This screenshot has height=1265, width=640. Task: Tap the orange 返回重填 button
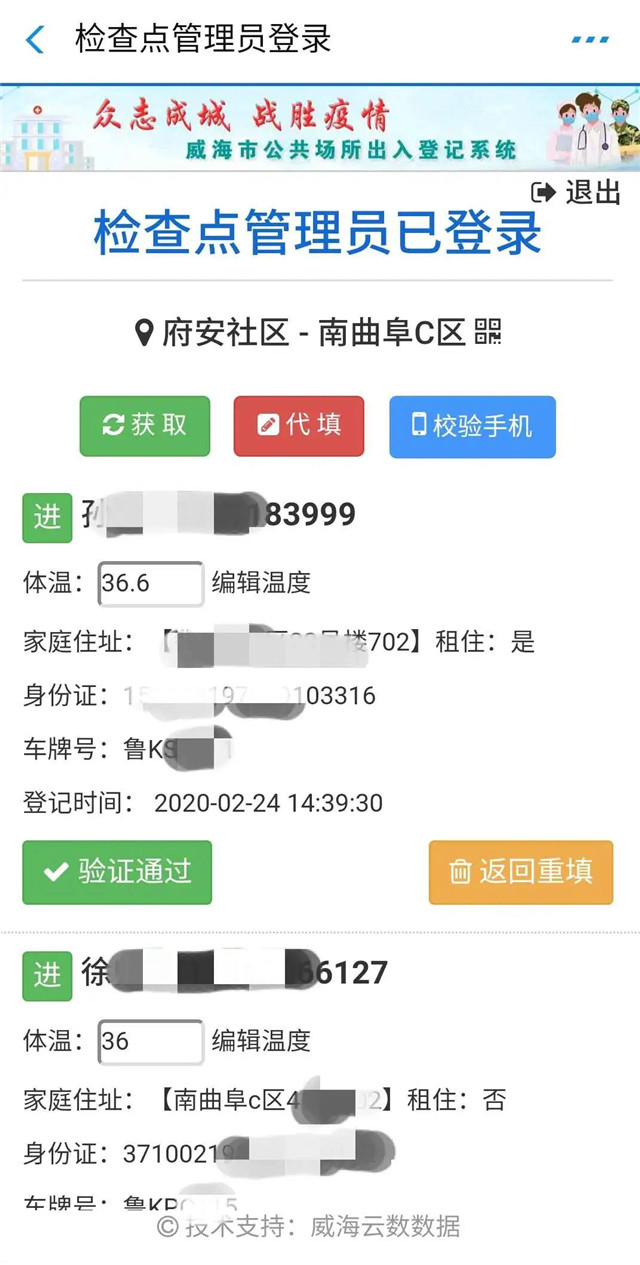click(x=521, y=872)
